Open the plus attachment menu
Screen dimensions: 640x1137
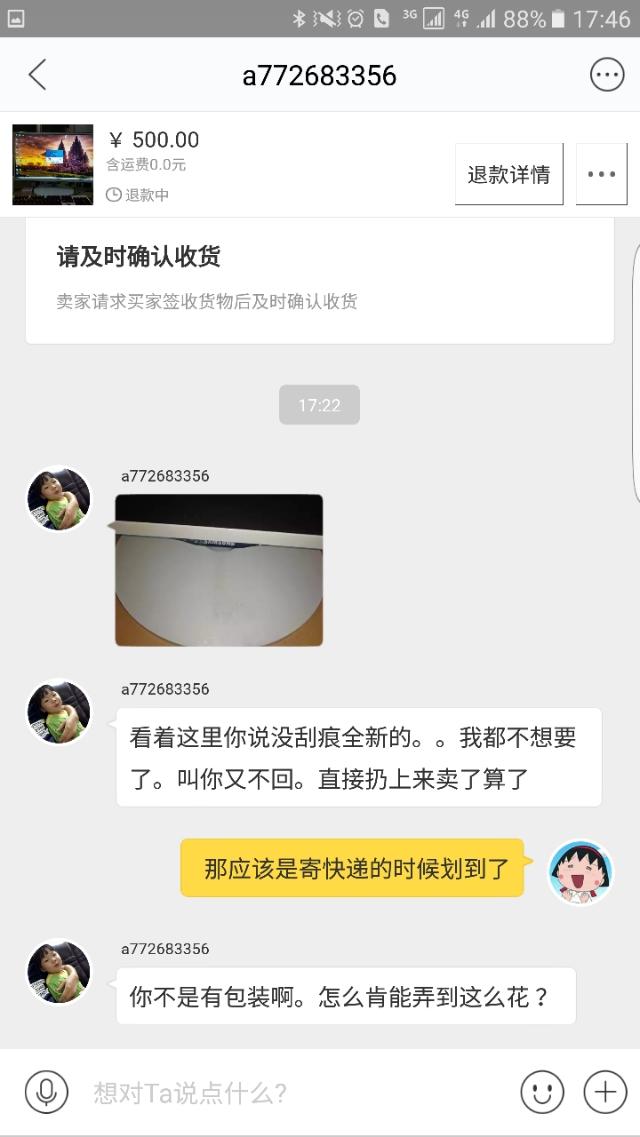[605, 1092]
